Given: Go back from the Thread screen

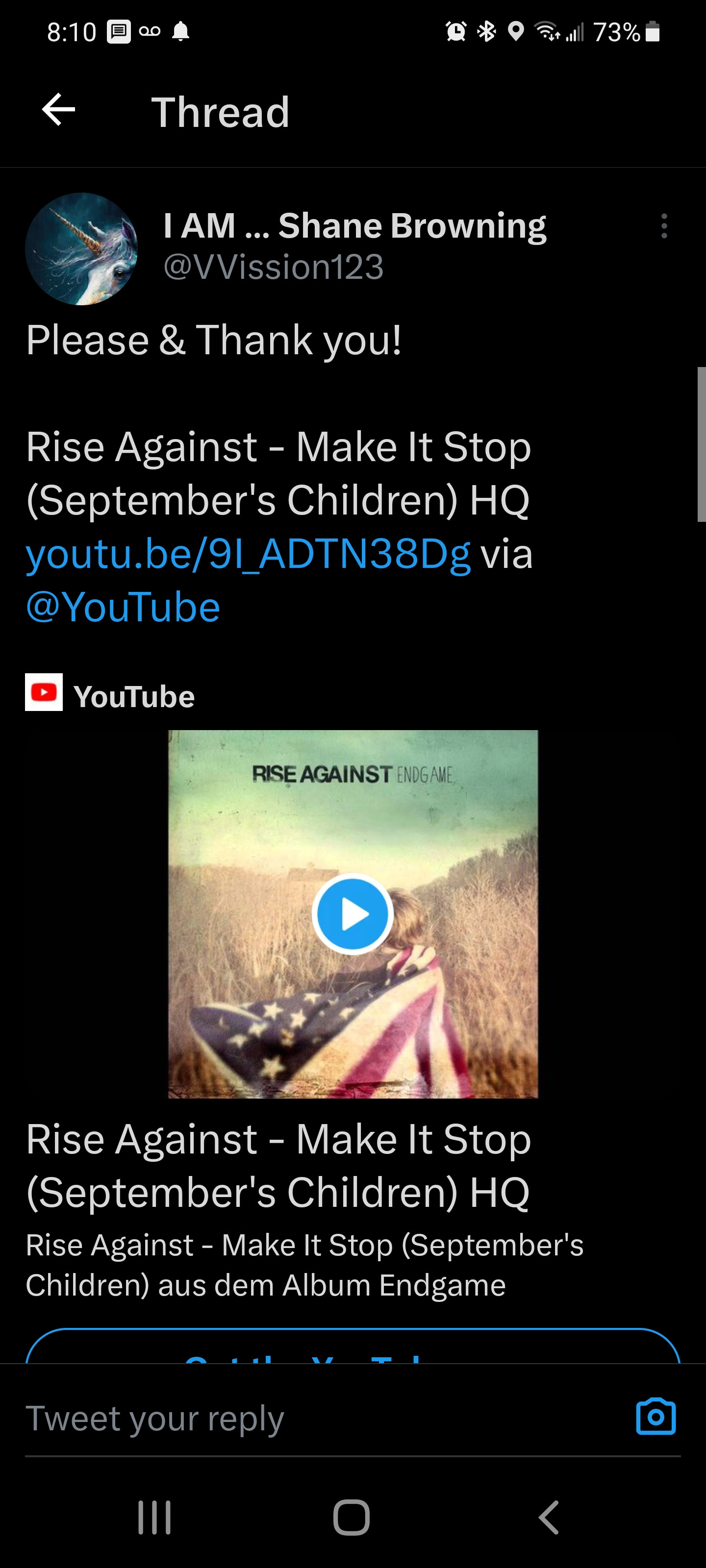Looking at the screenshot, I should [x=58, y=110].
